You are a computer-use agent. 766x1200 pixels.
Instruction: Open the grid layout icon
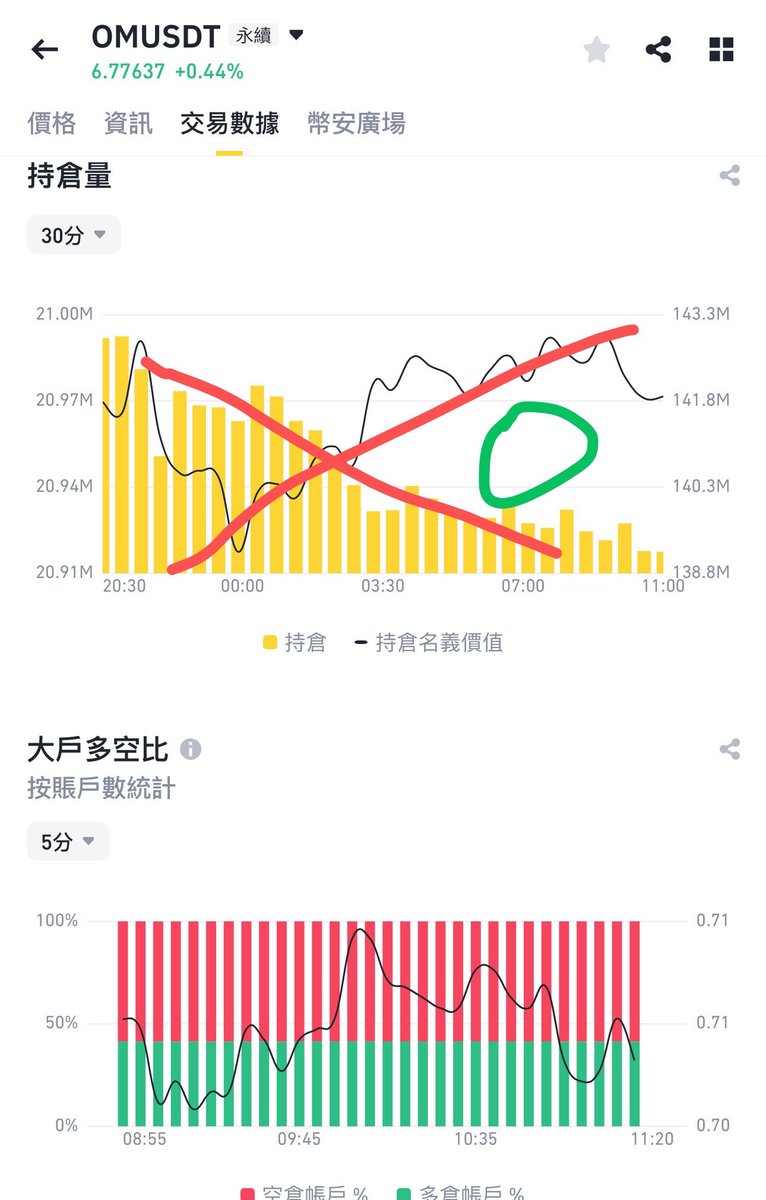721,49
